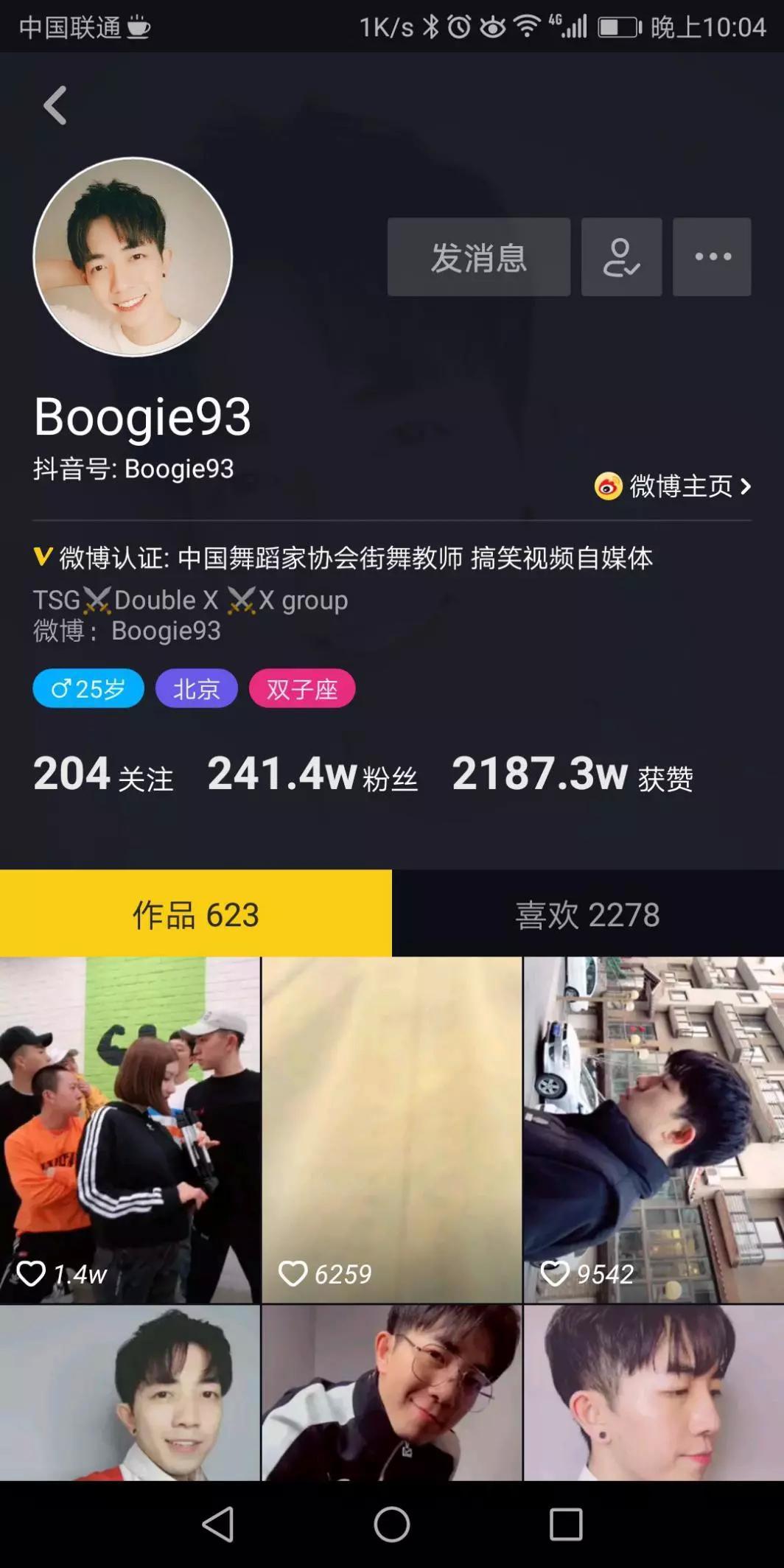784x1568 pixels.
Task: View Boogie93's profile avatar
Action: 133,257
